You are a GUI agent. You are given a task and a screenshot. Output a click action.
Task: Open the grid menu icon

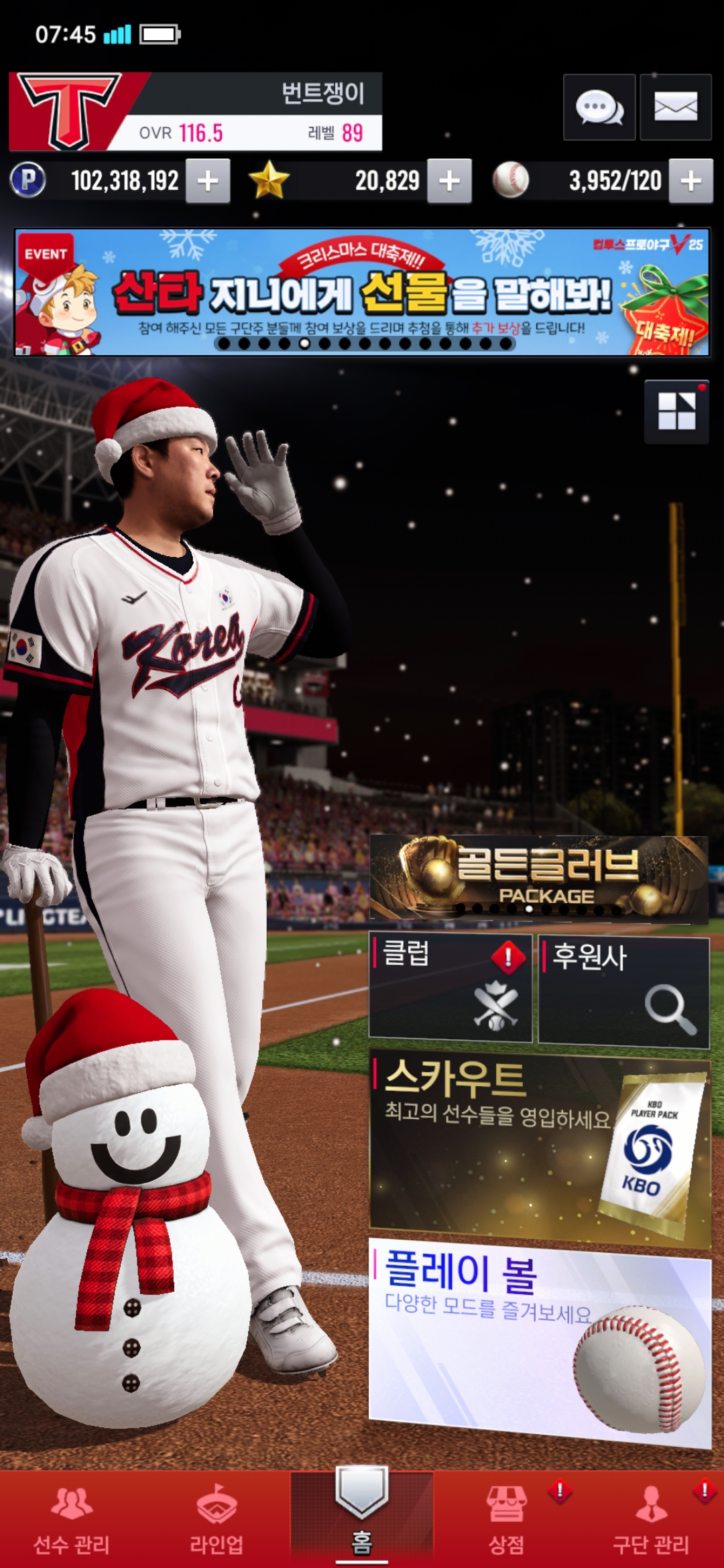point(676,411)
